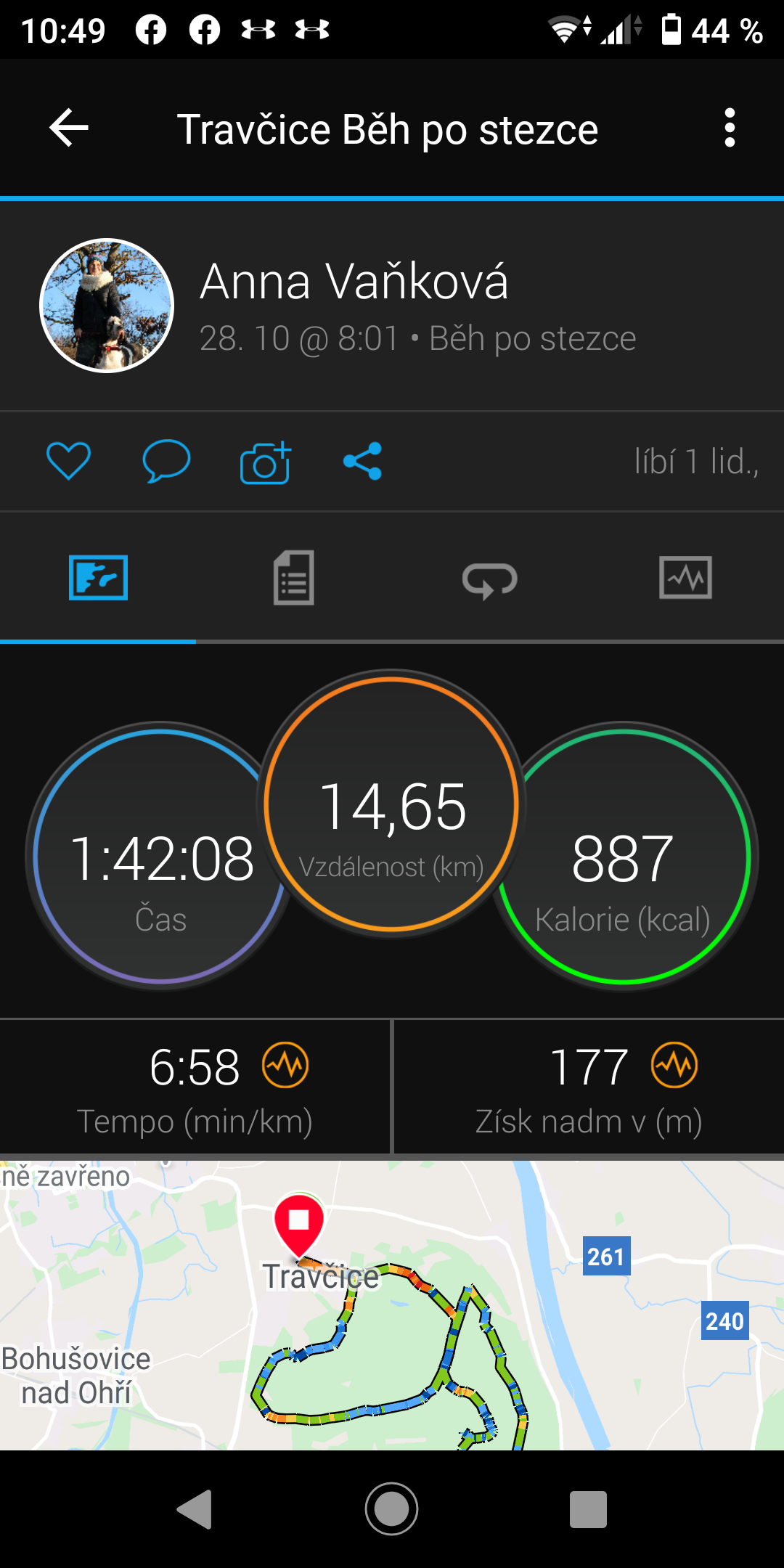Open Anna Vaňková's profile picture
Screen dimensions: 784x1568
[x=107, y=306]
